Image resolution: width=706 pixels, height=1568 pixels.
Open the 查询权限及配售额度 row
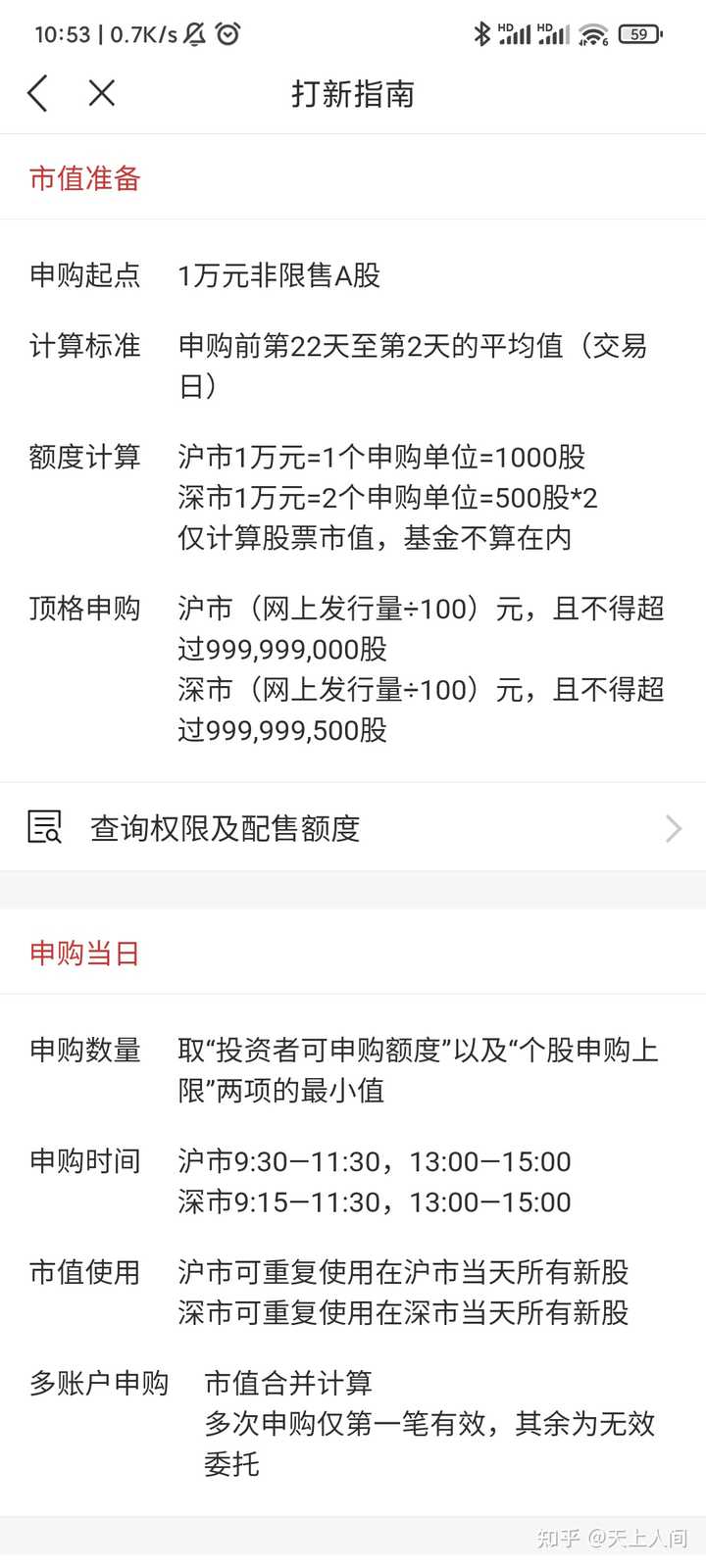point(226,828)
